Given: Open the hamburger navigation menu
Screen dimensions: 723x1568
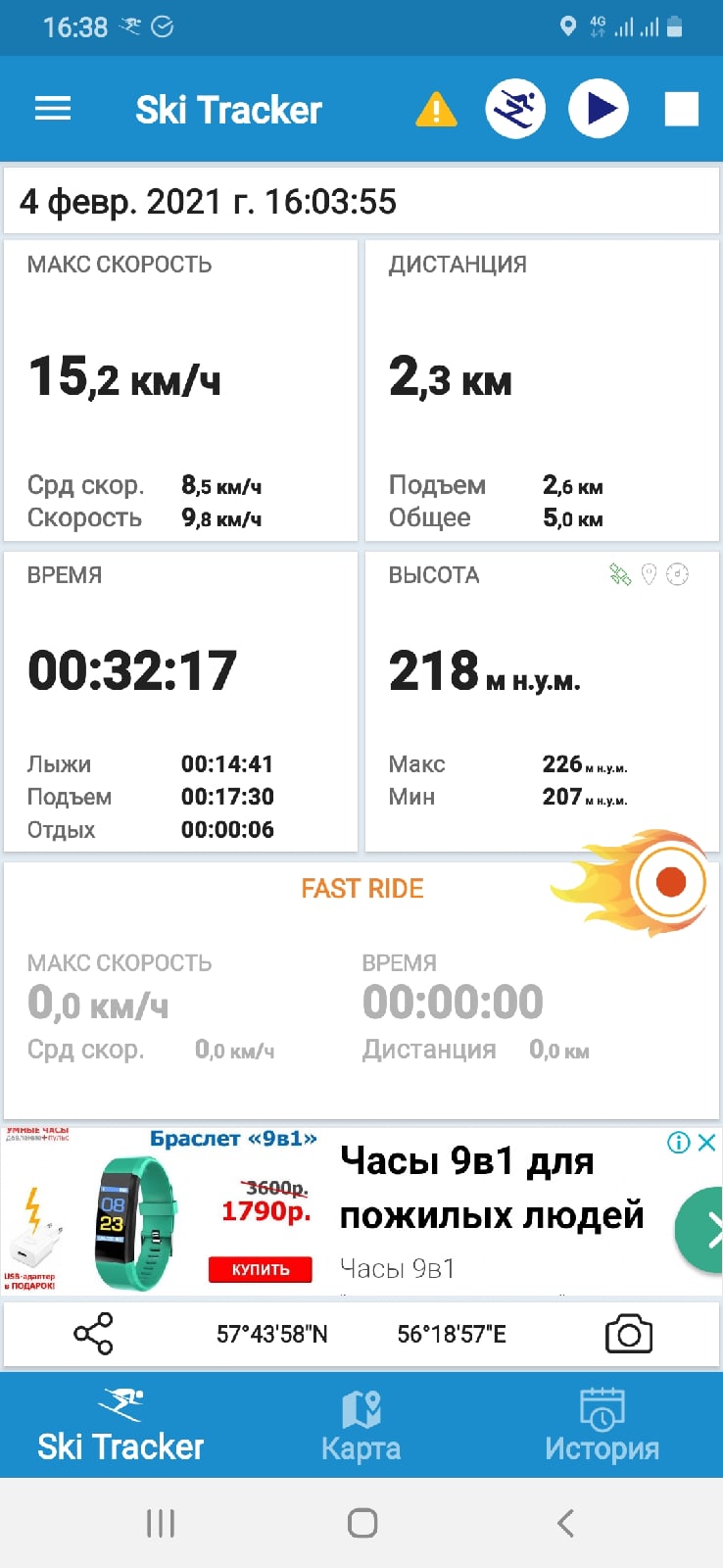Looking at the screenshot, I should [53, 109].
